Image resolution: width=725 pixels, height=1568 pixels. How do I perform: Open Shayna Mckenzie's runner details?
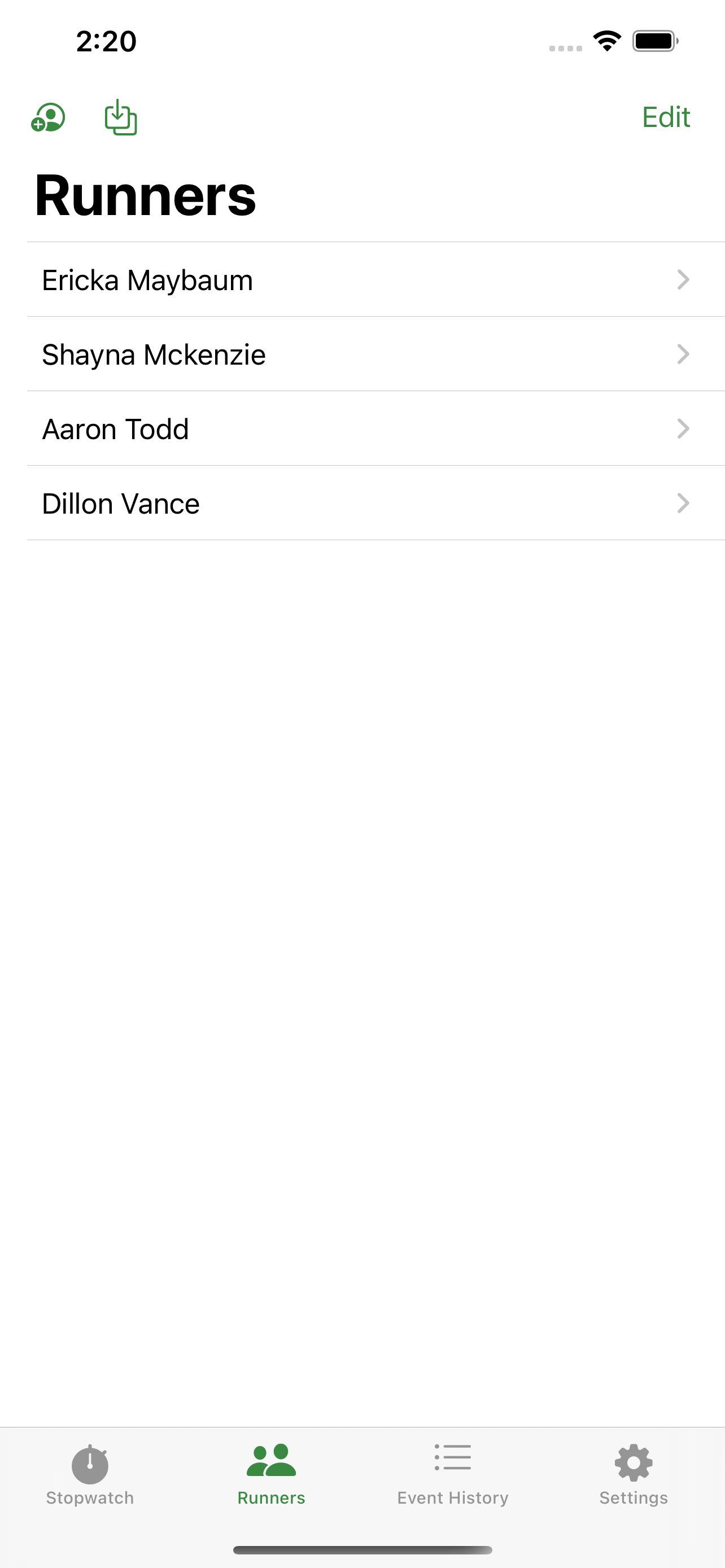[x=375, y=354]
